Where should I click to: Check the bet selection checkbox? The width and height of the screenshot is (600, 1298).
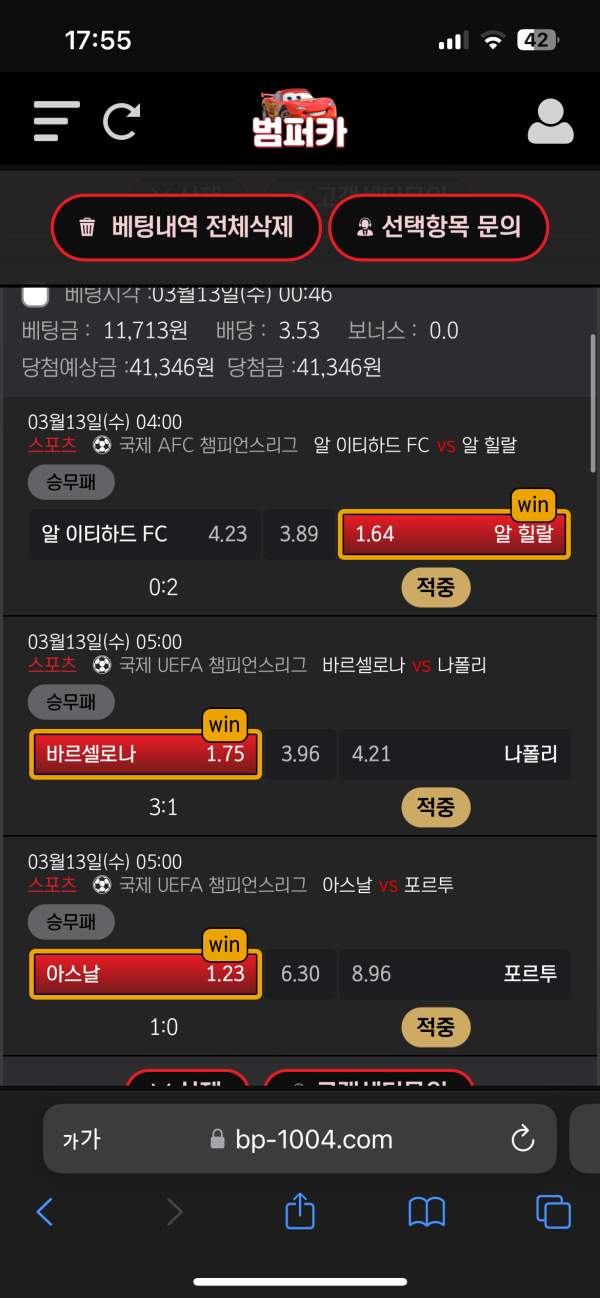pos(36,294)
